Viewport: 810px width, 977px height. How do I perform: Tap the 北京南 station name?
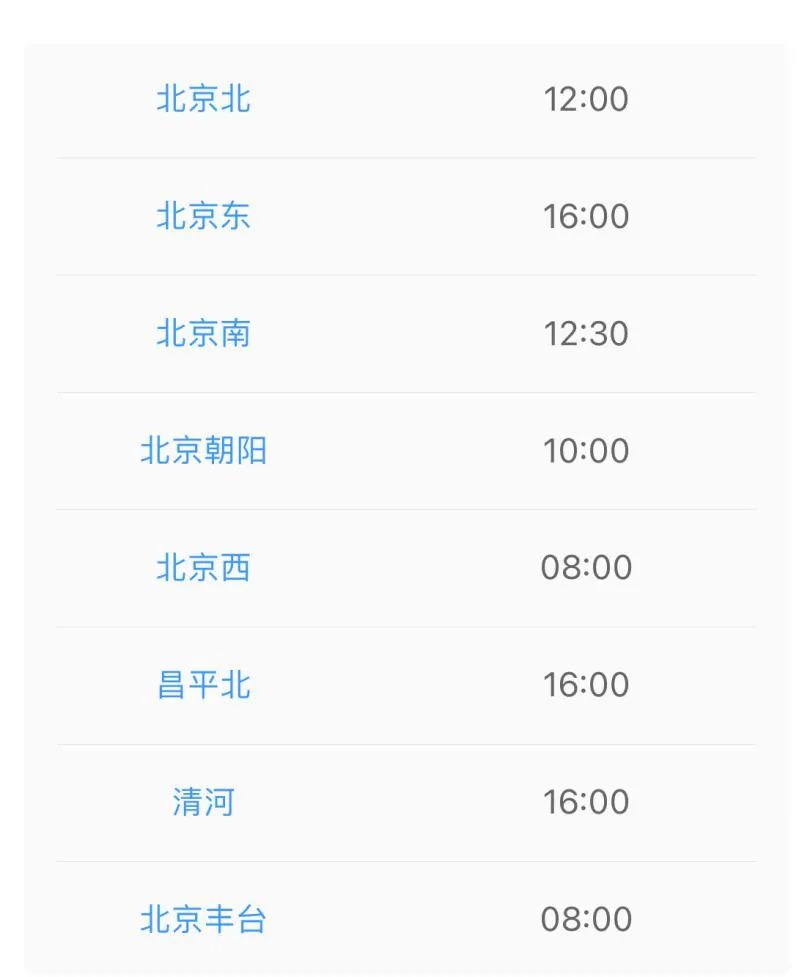tap(203, 333)
